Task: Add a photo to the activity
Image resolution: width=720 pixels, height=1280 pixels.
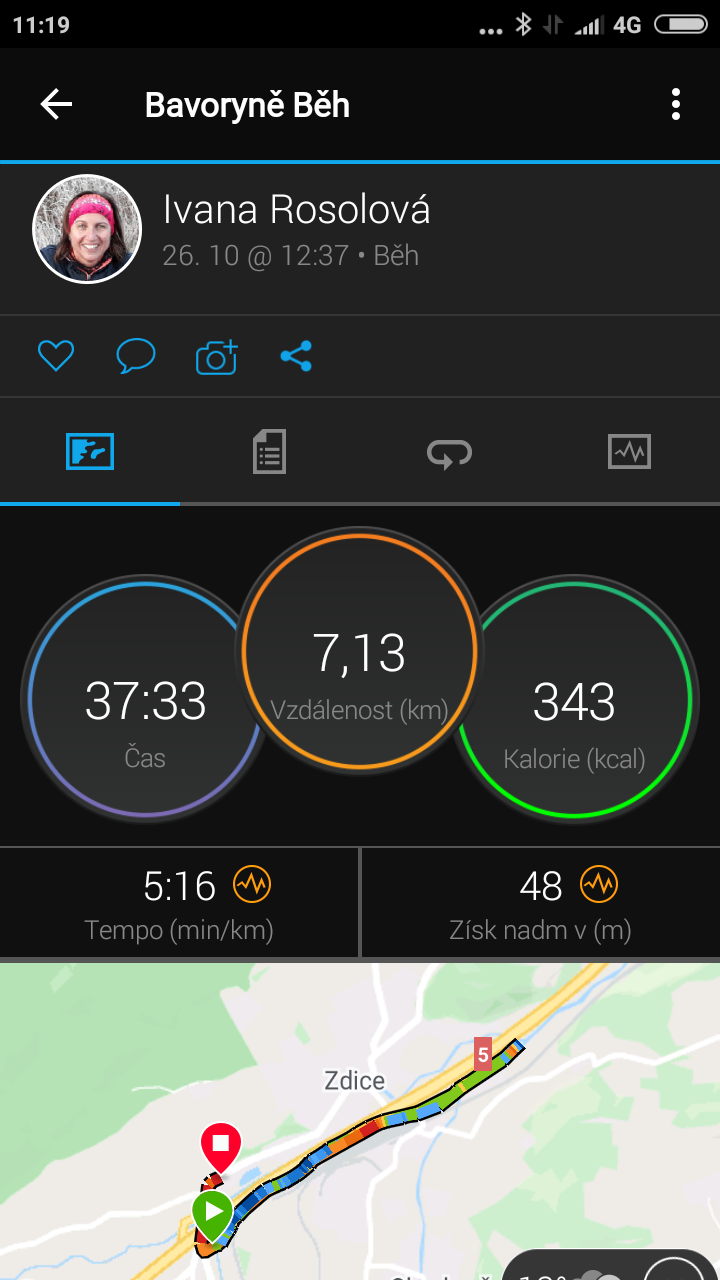Action: [x=216, y=356]
